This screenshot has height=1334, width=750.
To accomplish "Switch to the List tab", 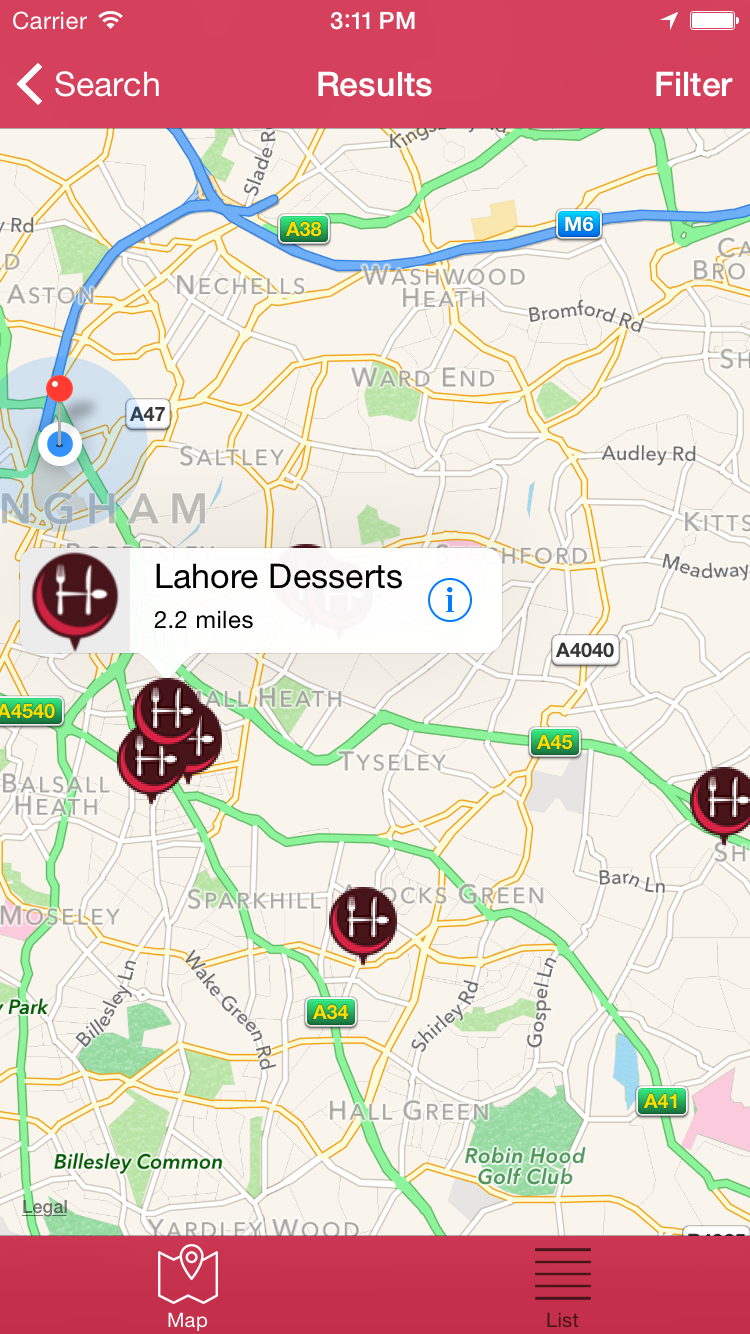I will point(562,1288).
